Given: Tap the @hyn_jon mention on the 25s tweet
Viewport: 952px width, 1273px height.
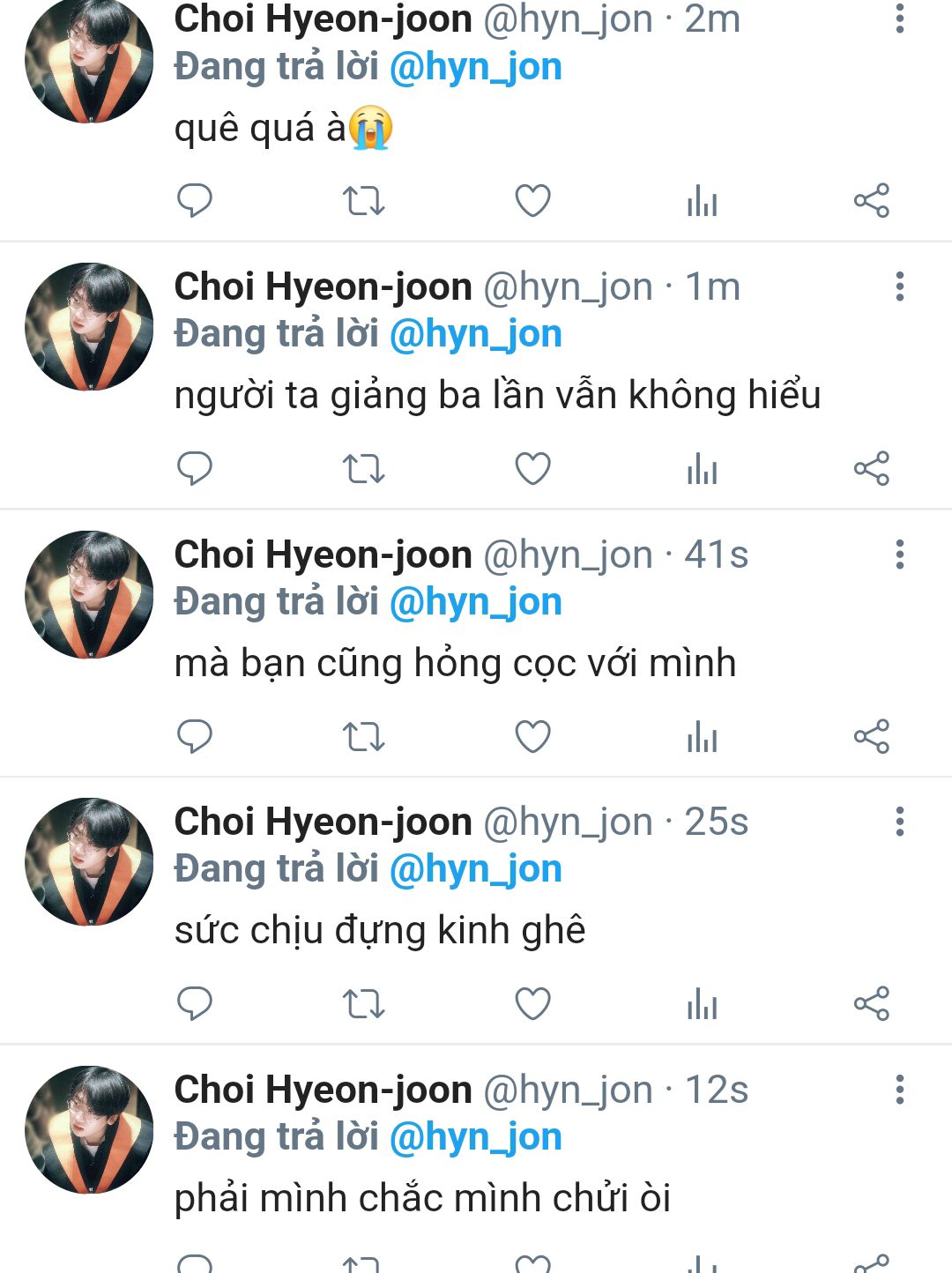Looking at the screenshot, I should tap(475, 869).
